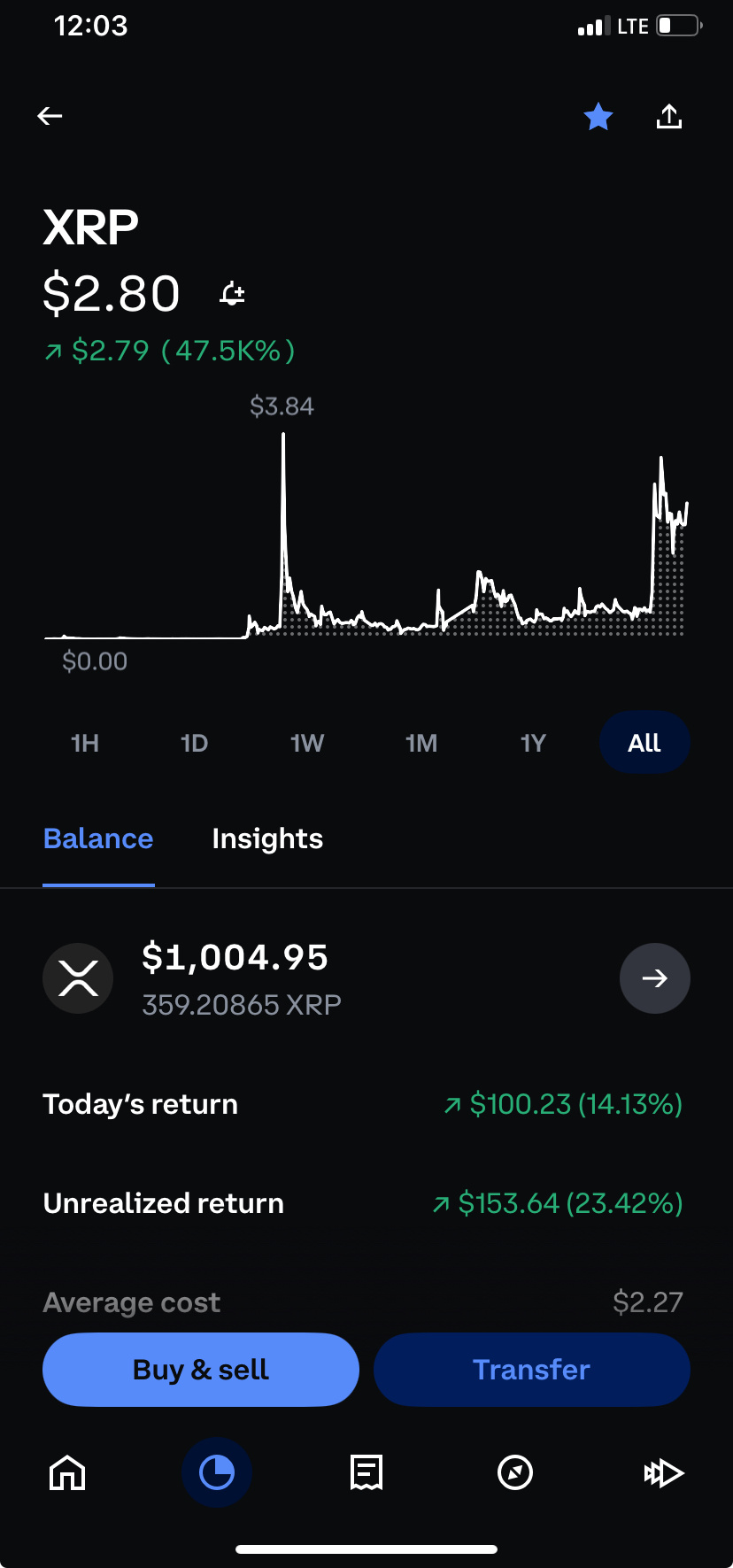Switch to the Insights tab
Screen dimensions: 733x1568
[267, 838]
